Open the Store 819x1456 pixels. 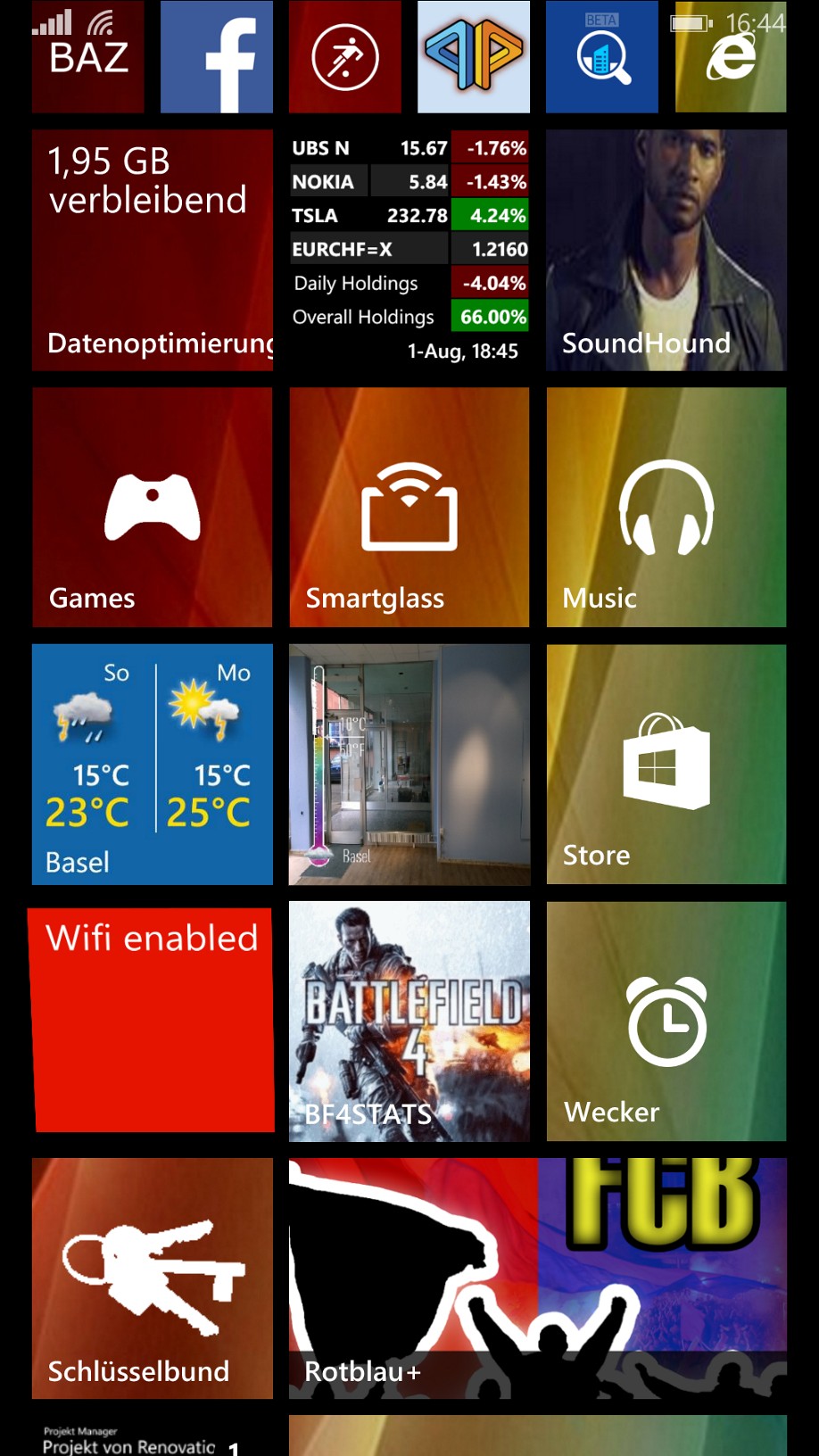point(666,764)
